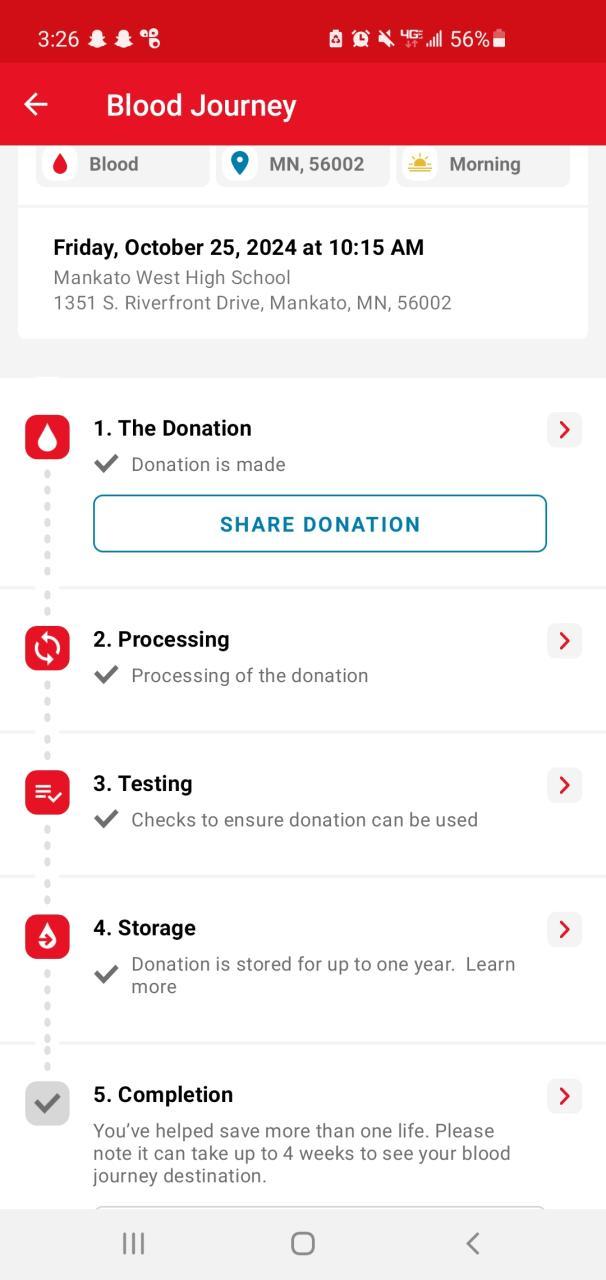Expand The Donation step details
This screenshot has width=606, height=1280.
564,429
